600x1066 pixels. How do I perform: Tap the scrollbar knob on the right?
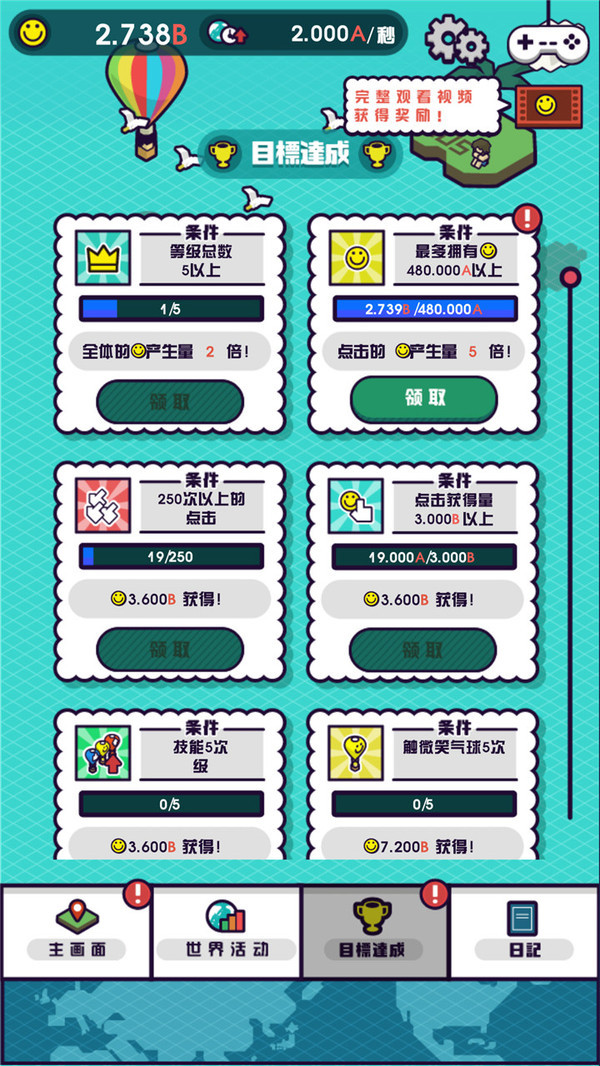click(570, 276)
